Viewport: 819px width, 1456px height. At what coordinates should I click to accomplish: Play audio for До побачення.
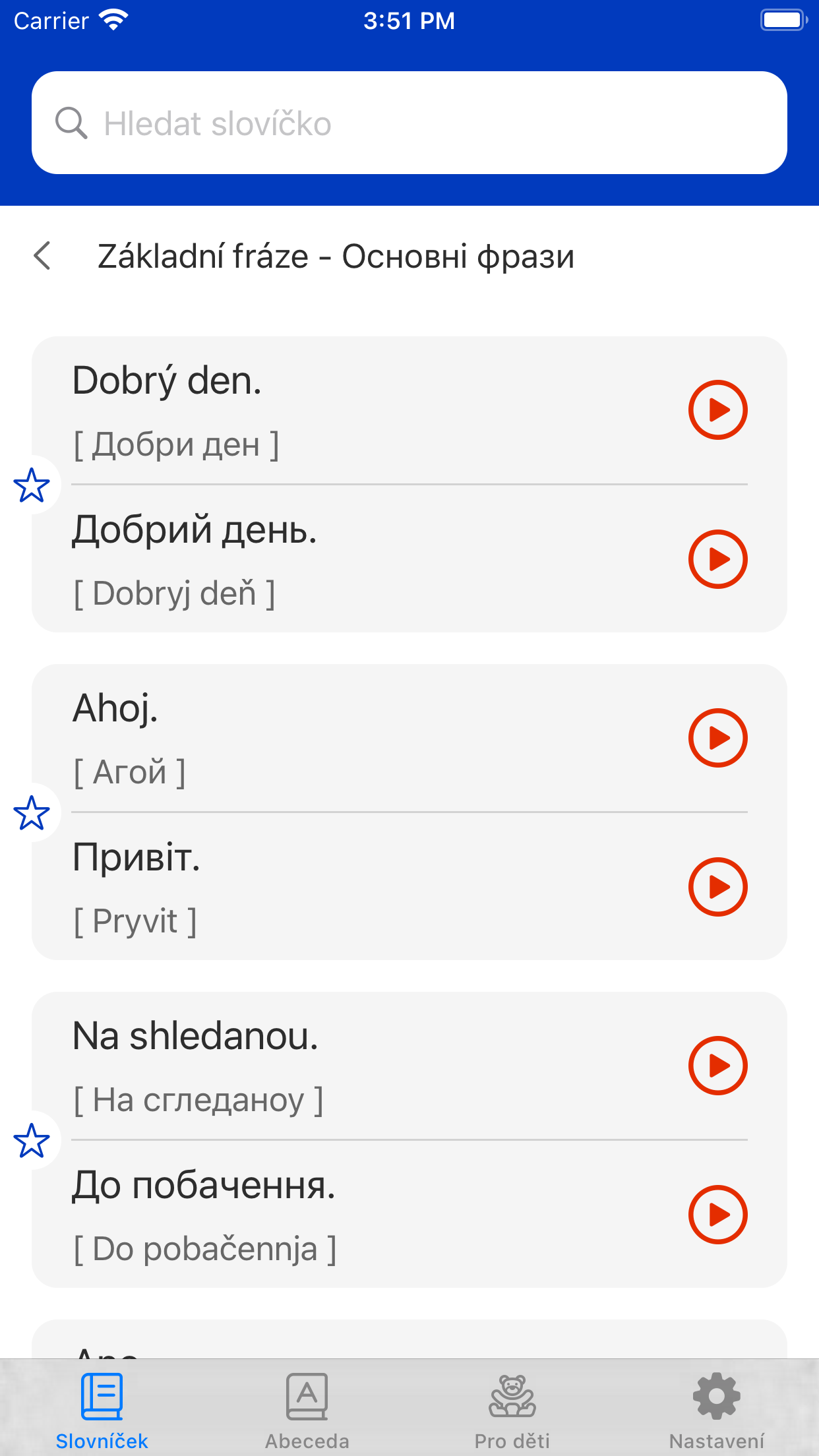click(717, 1215)
